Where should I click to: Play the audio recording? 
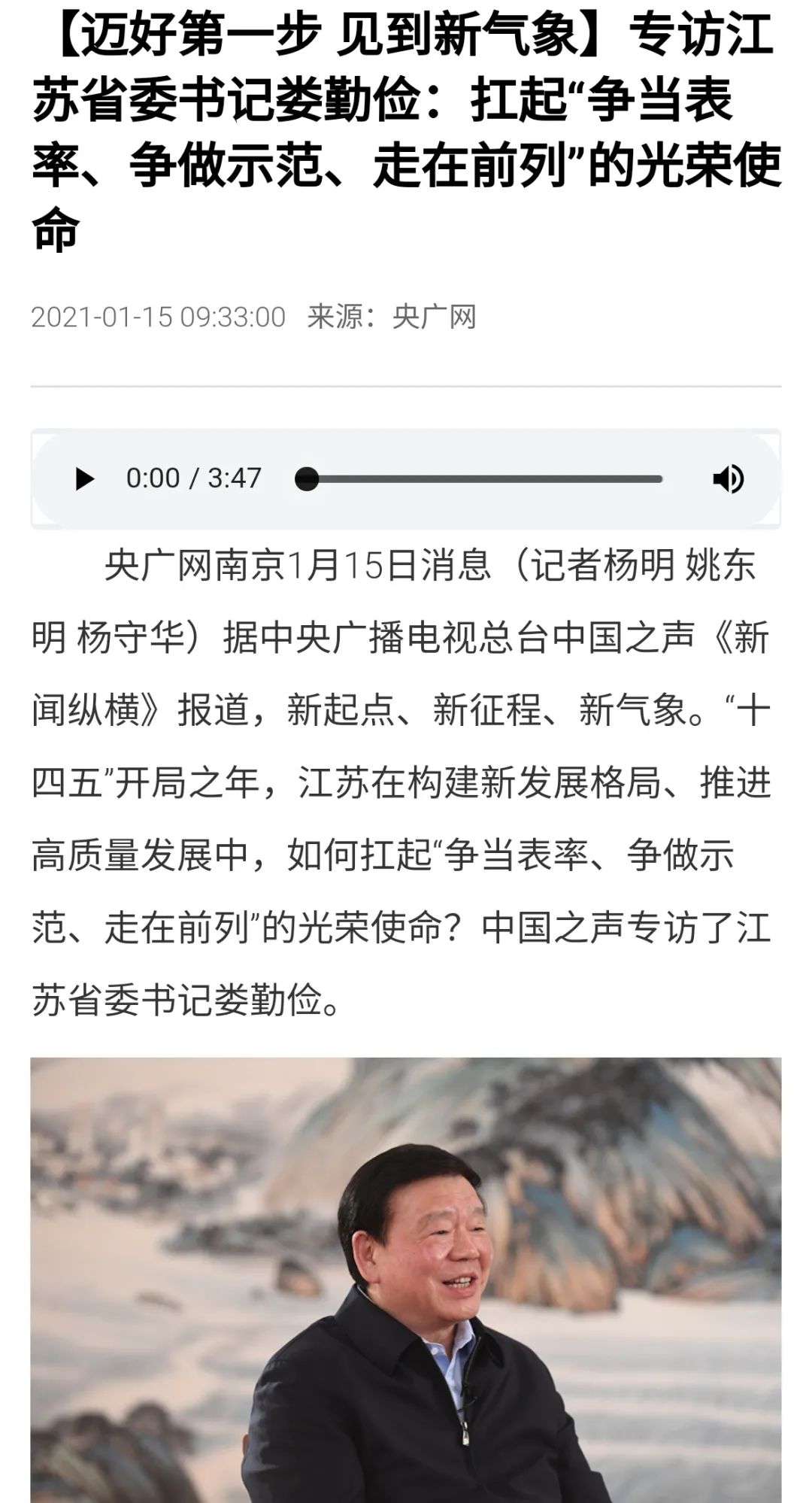tap(84, 478)
